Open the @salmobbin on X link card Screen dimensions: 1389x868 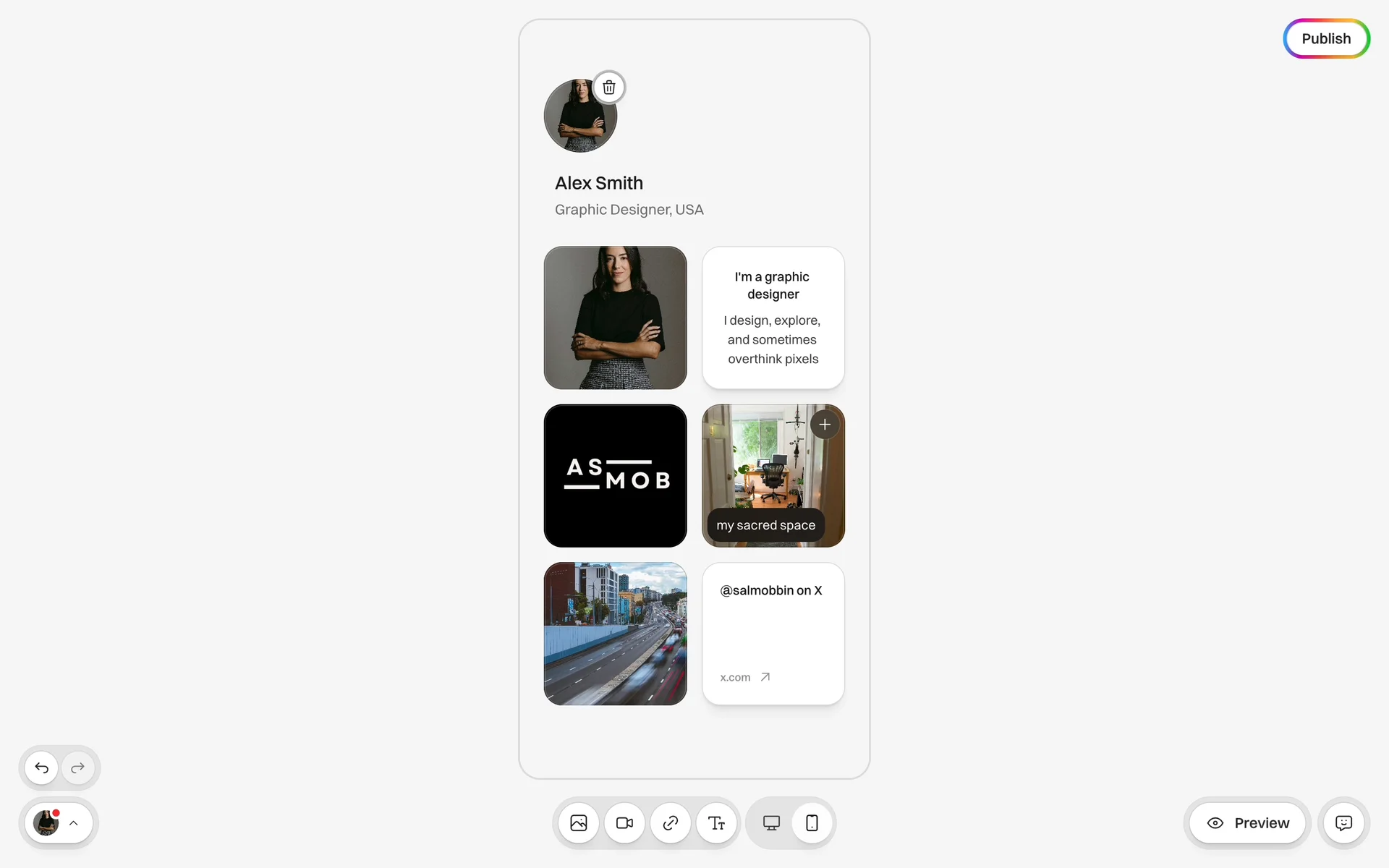click(x=773, y=634)
